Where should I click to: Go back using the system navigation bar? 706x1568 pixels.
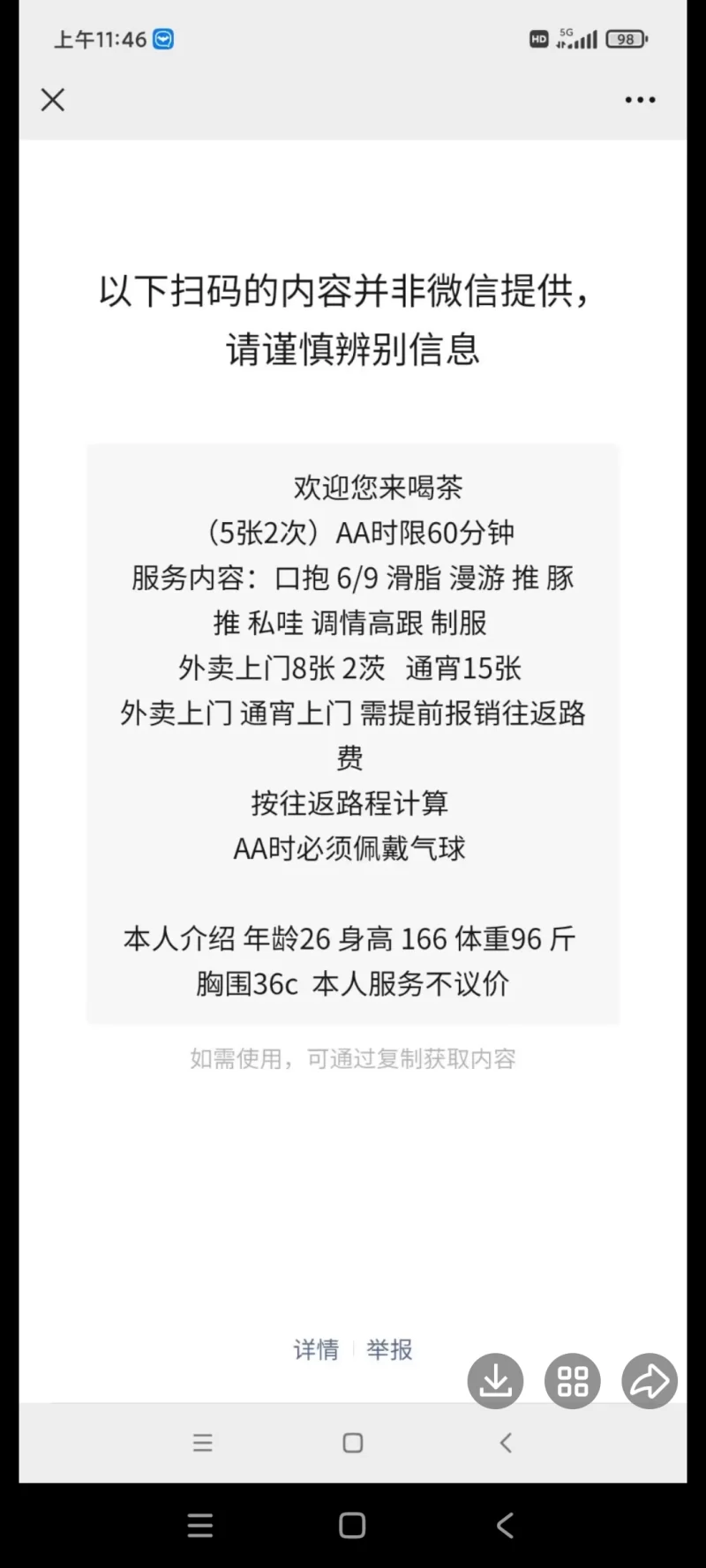click(505, 1526)
